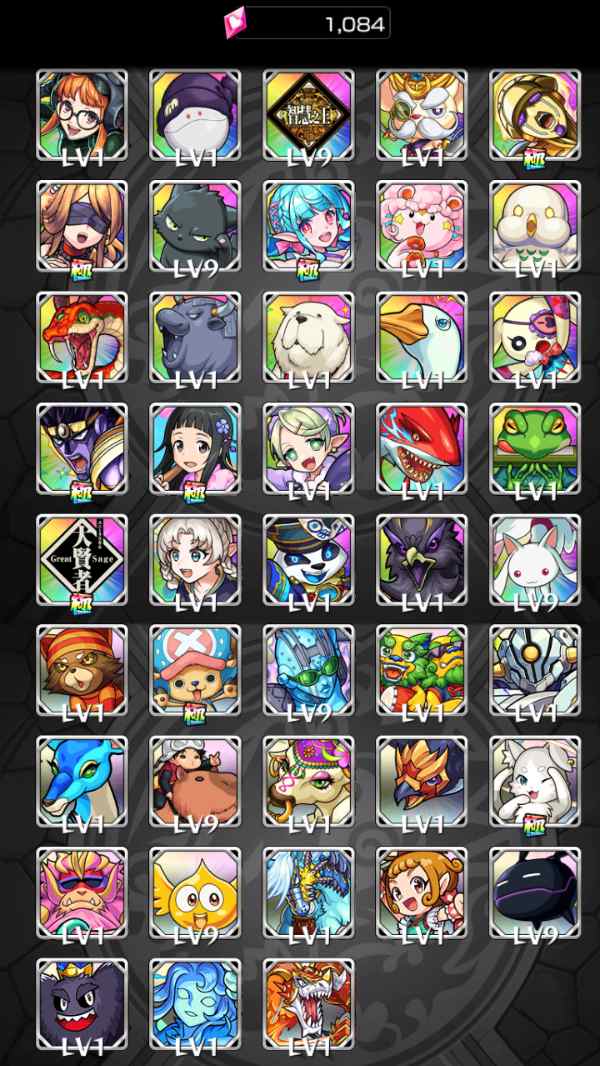This screenshot has width=600, height=1066.
Task: Open the brown bear with striped hat
Action: 82,671
